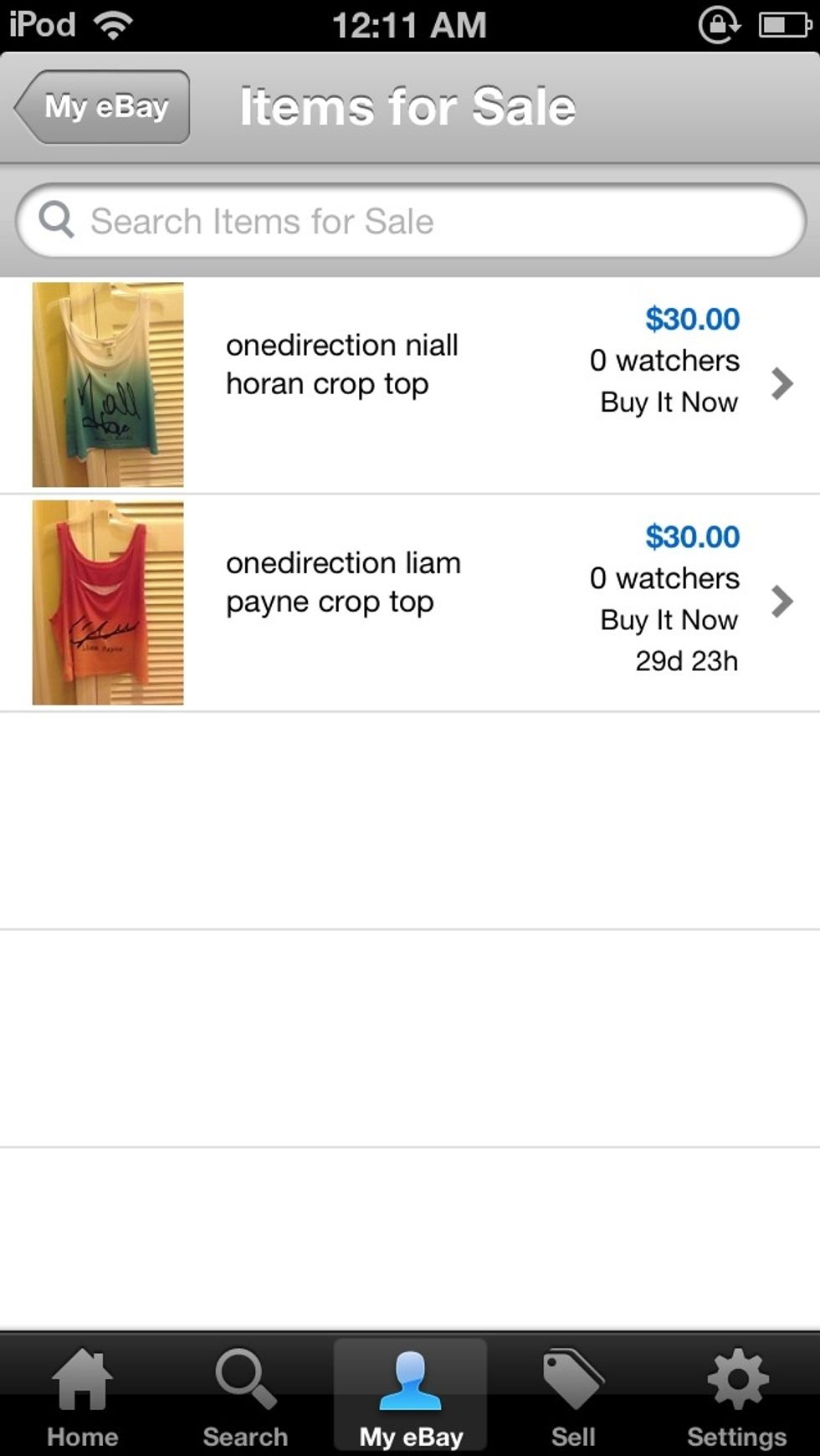Tap the Search Items for Sale field

pyautogui.click(x=410, y=222)
